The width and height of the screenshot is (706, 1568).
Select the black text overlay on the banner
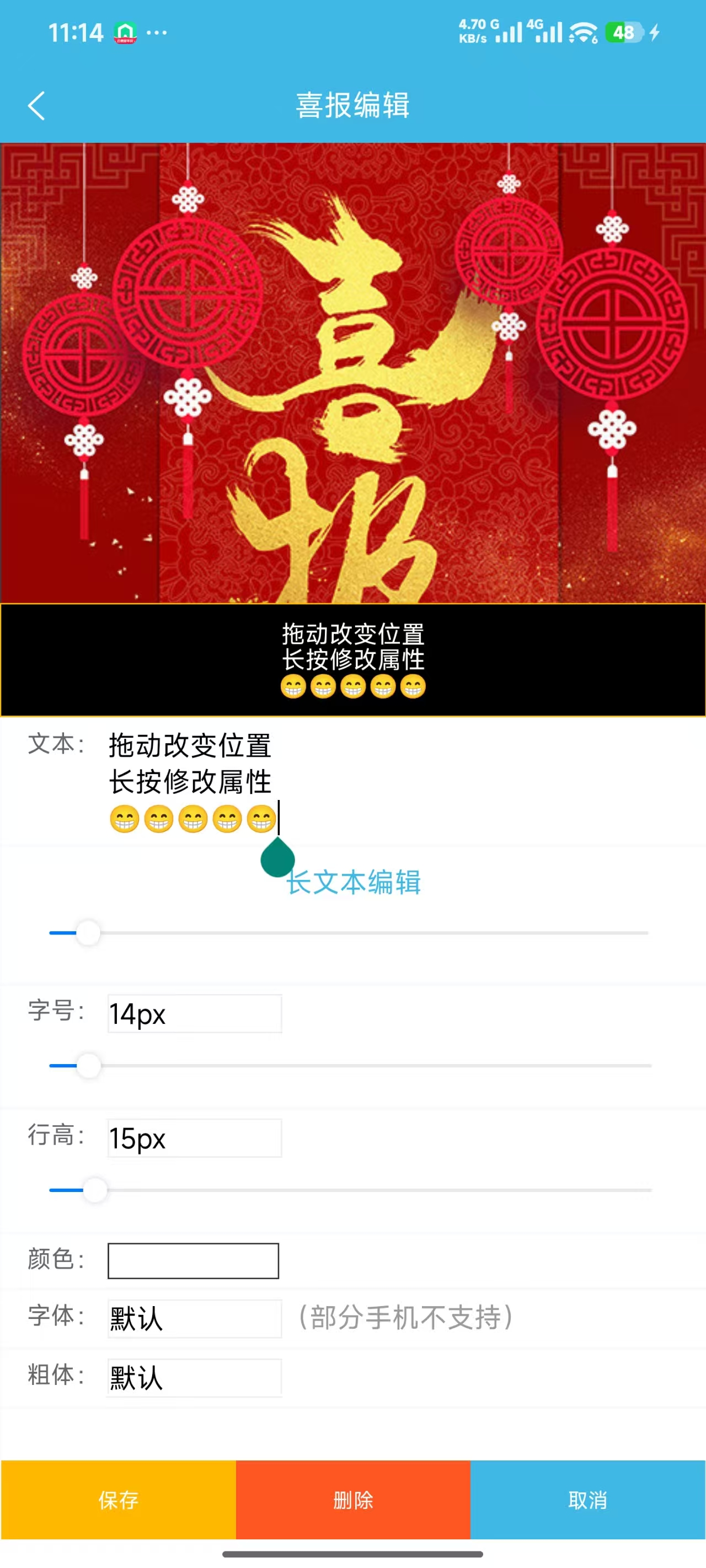point(352,663)
